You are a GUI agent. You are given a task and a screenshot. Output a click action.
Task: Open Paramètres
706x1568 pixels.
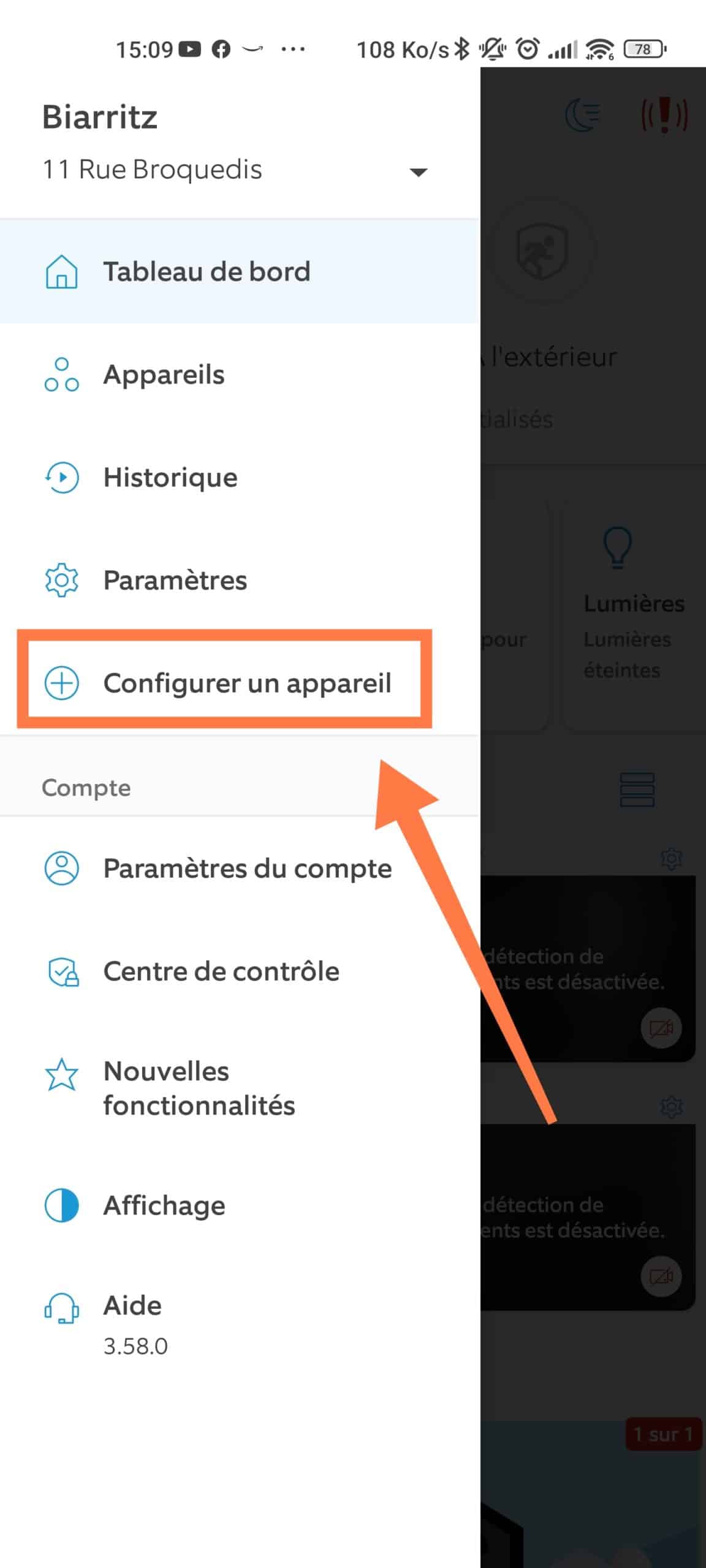click(x=175, y=580)
